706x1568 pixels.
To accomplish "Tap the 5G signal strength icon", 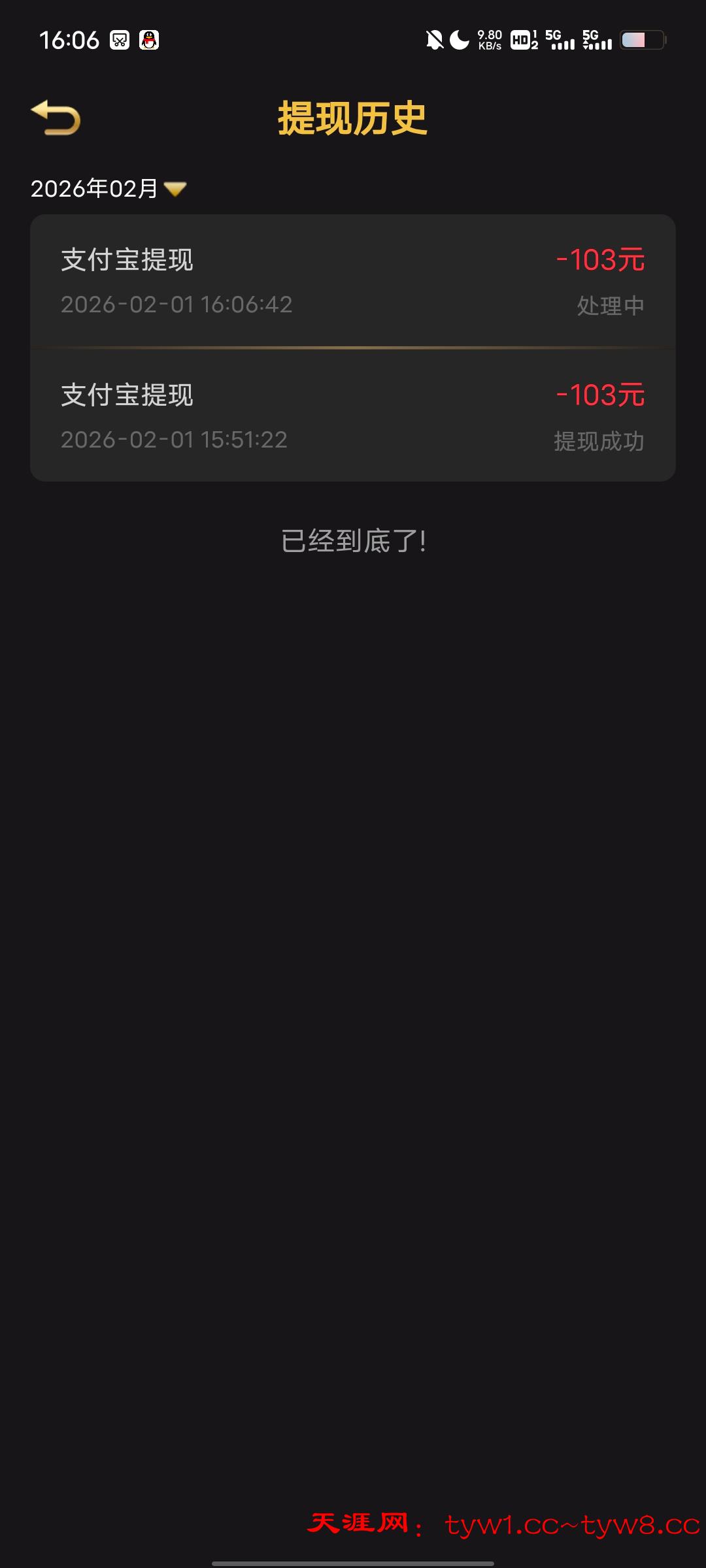I will (559, 41).
